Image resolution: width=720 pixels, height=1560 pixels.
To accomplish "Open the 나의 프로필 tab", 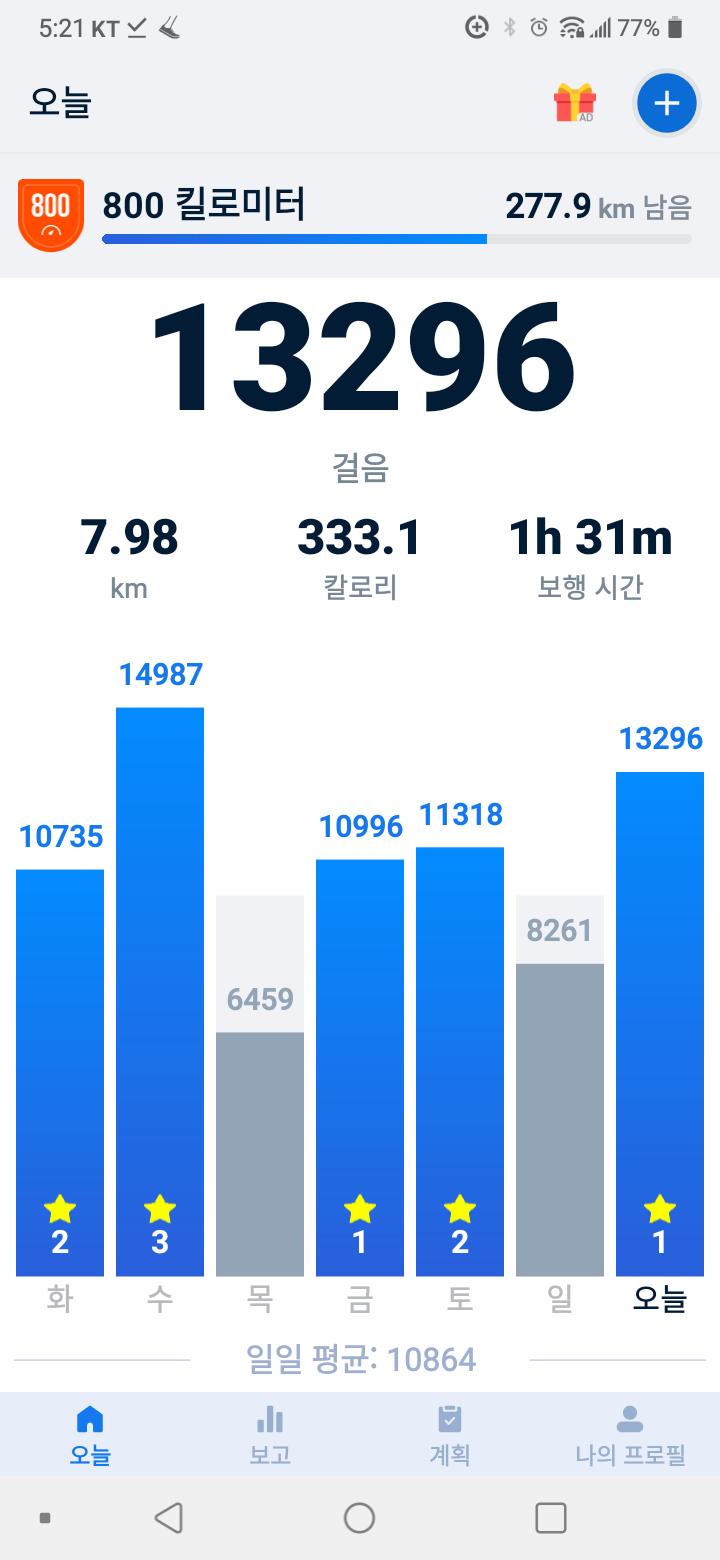I will (630, 1434).
